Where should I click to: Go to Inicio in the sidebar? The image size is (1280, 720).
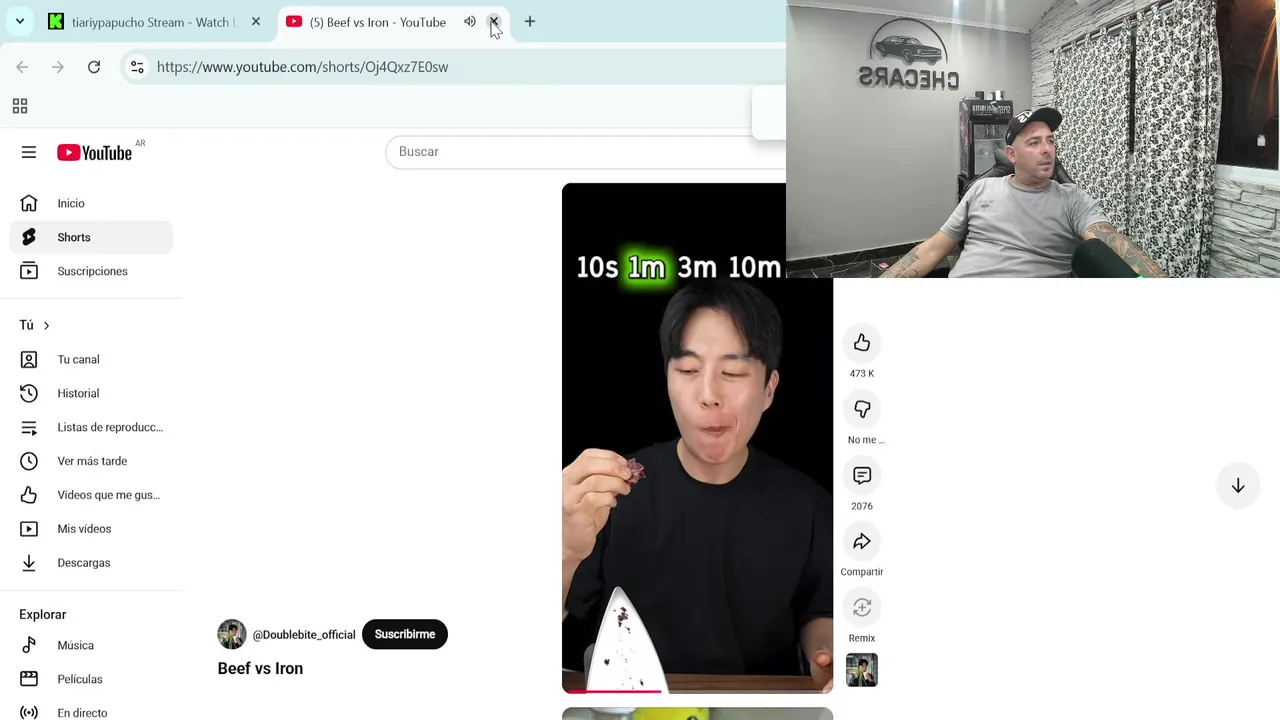pyautogui.click(x=71, y=204)
